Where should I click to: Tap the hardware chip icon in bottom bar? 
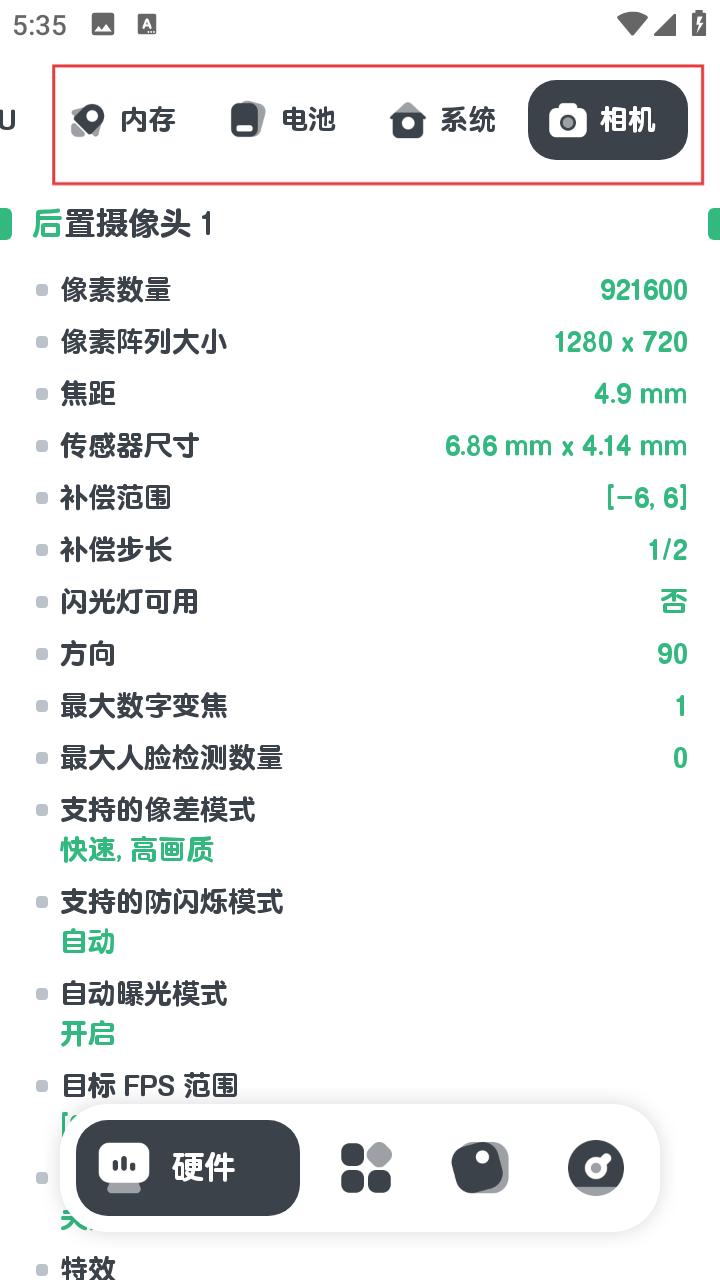click(123, 1167)
